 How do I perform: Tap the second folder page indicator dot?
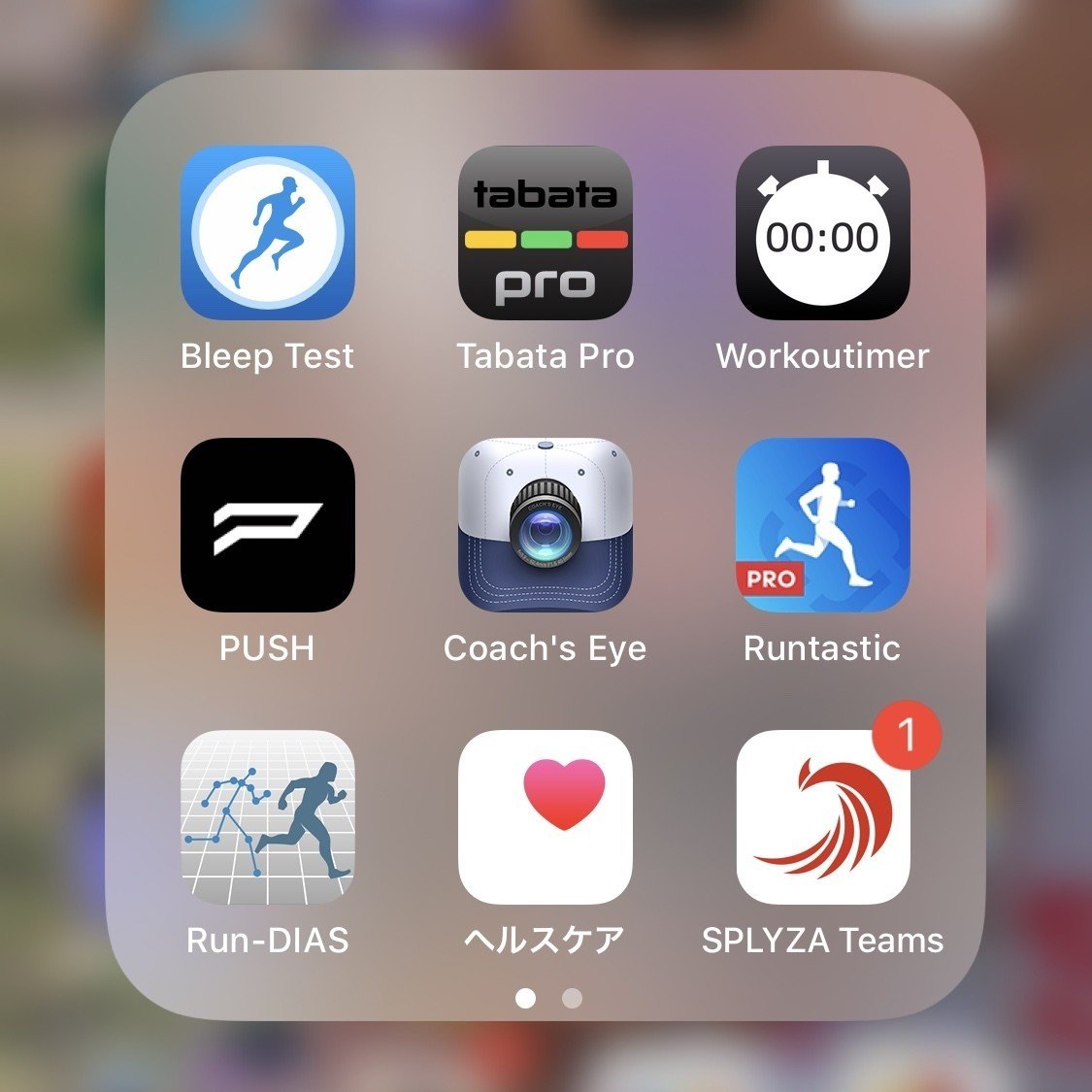(572, 998)
